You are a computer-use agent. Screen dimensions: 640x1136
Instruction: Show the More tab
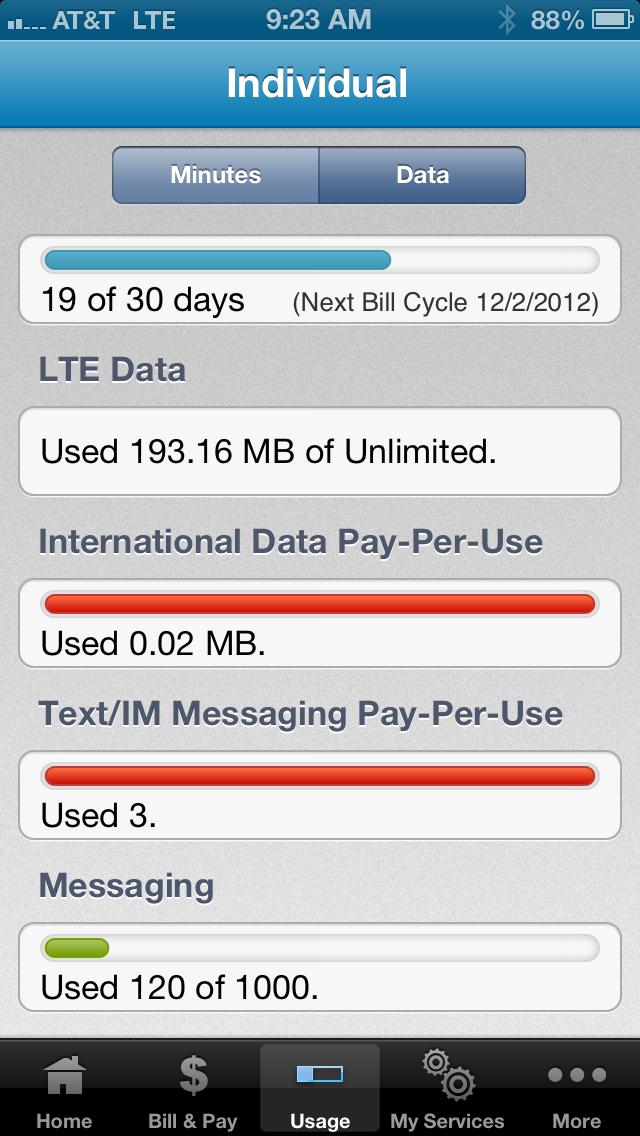(576, 1089)
